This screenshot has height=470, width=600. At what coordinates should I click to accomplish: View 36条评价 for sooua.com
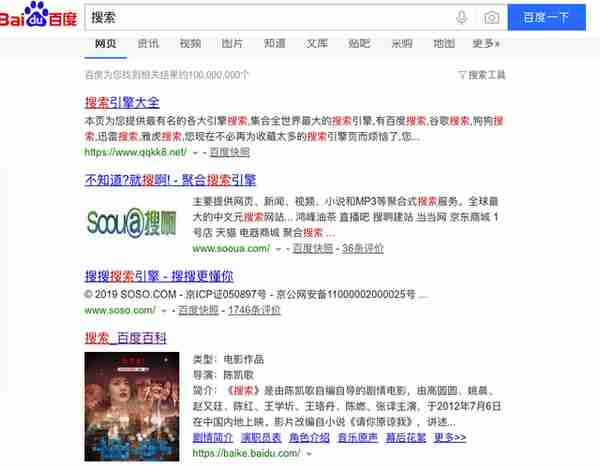(x=363, y=248)
